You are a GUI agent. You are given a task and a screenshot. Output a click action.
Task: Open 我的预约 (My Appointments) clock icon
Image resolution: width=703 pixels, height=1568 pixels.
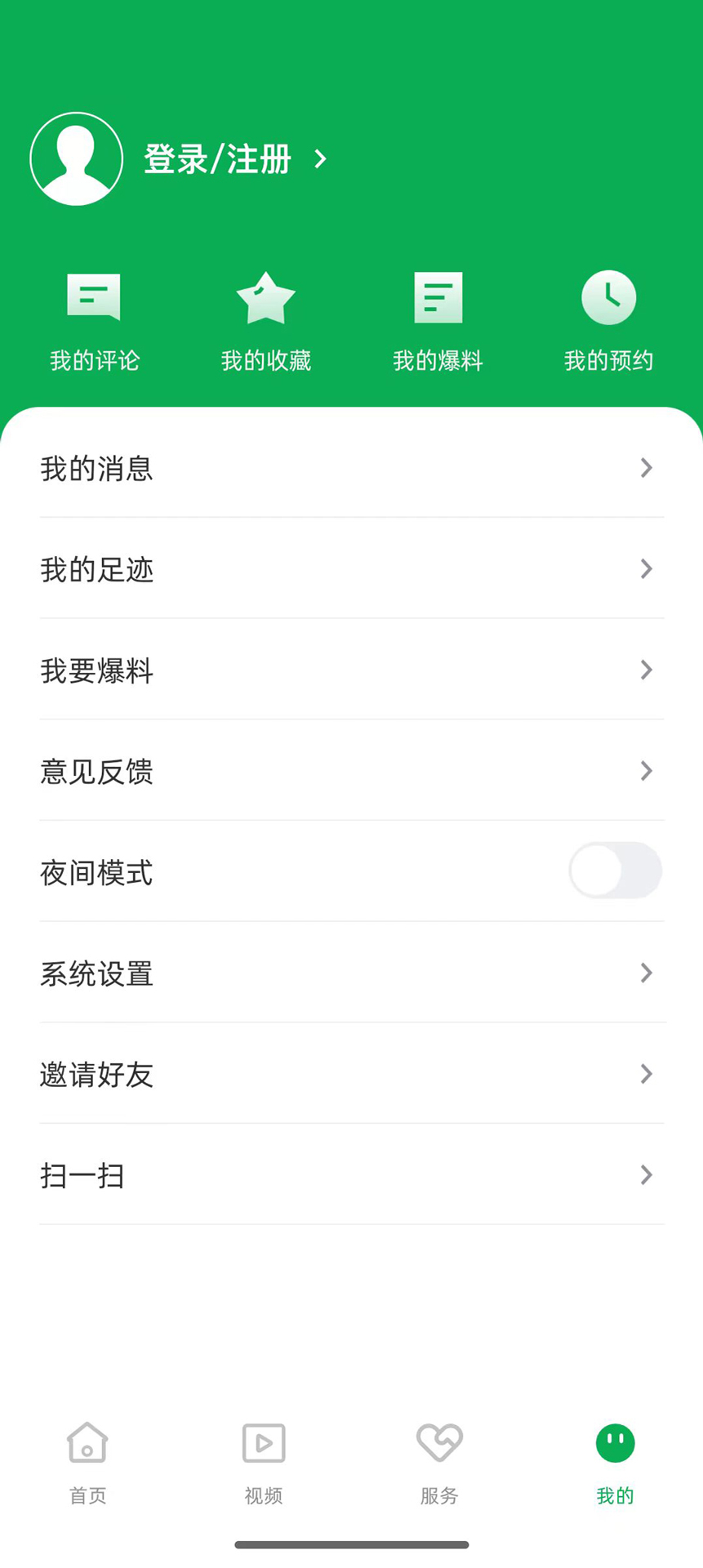pyautogui.click(x=608, y=296)
